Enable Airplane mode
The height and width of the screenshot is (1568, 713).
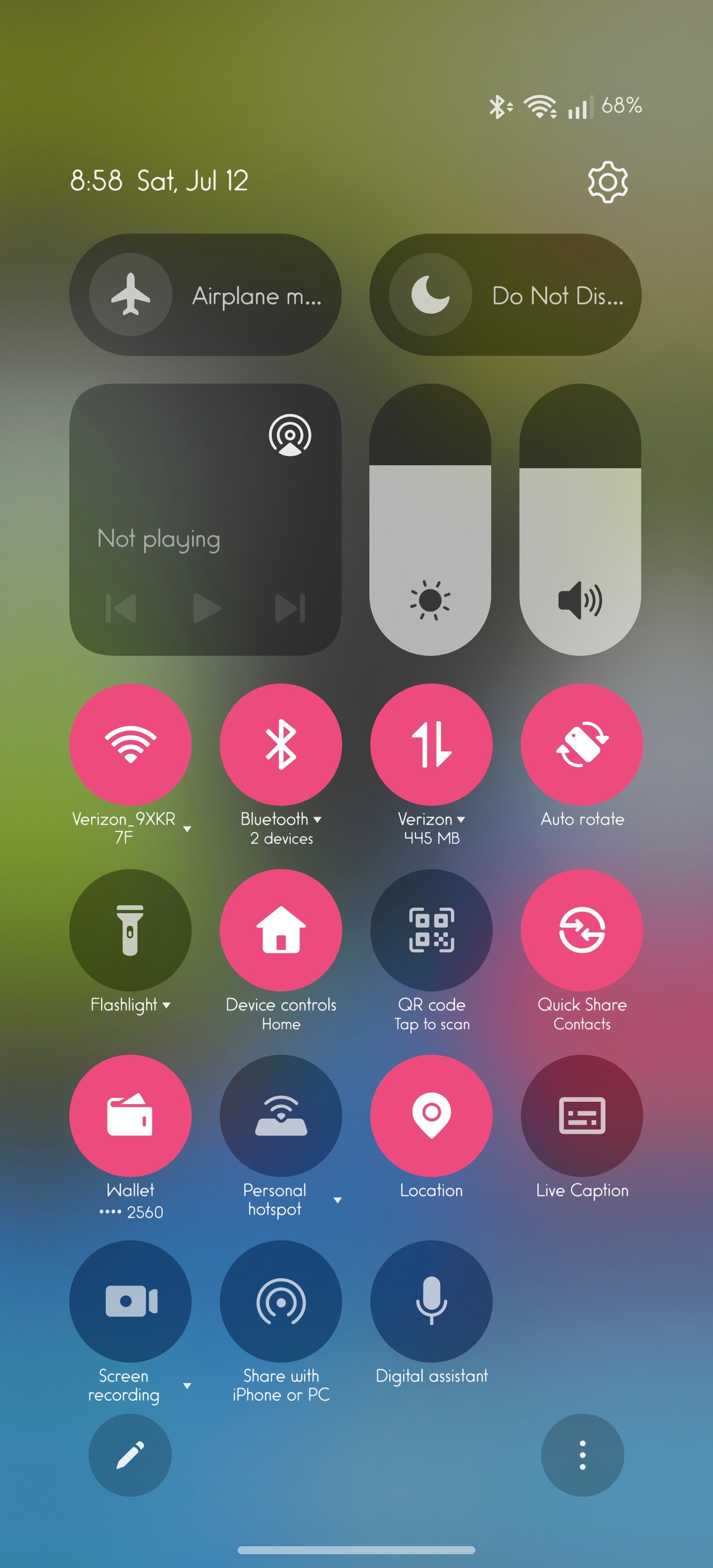[131, 295]
